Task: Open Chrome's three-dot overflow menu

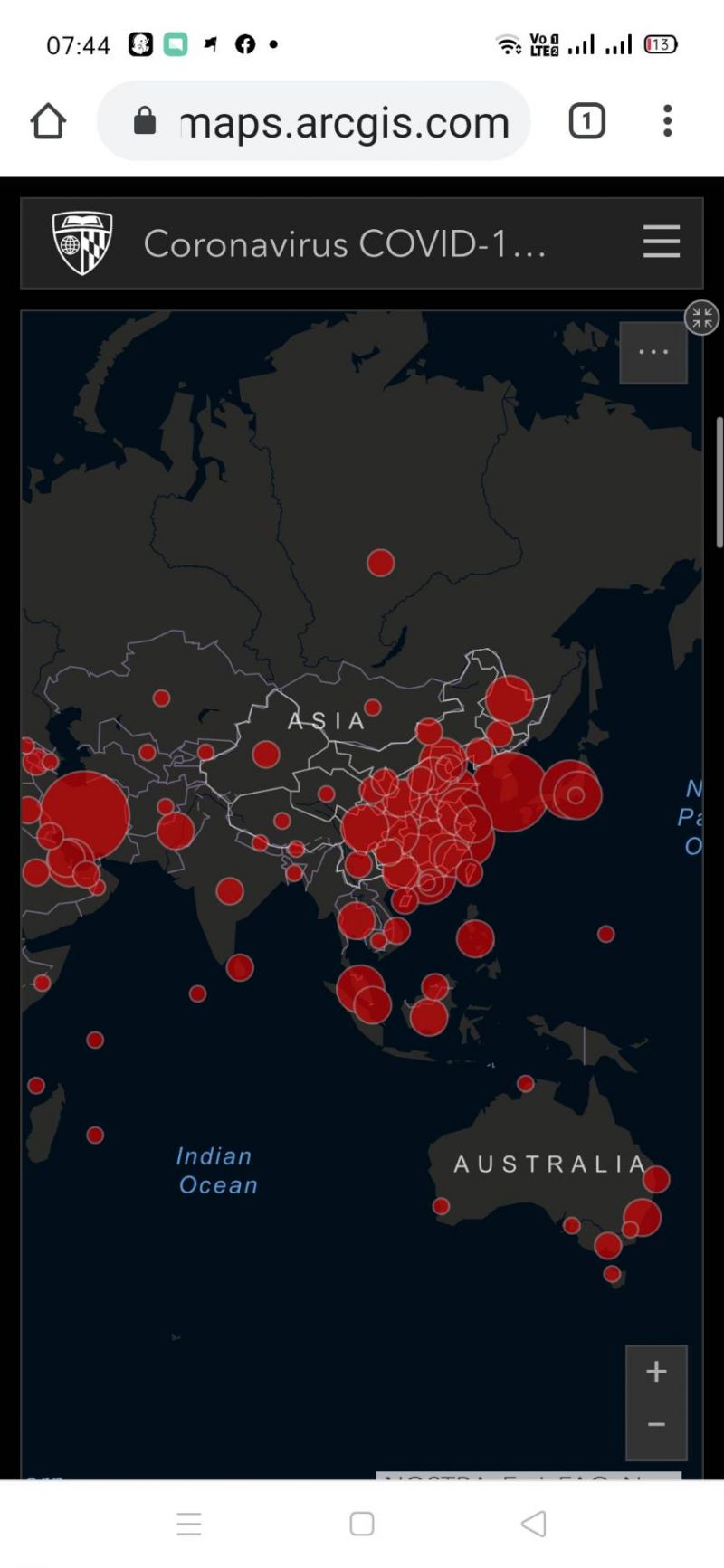Action: [667, 121]
